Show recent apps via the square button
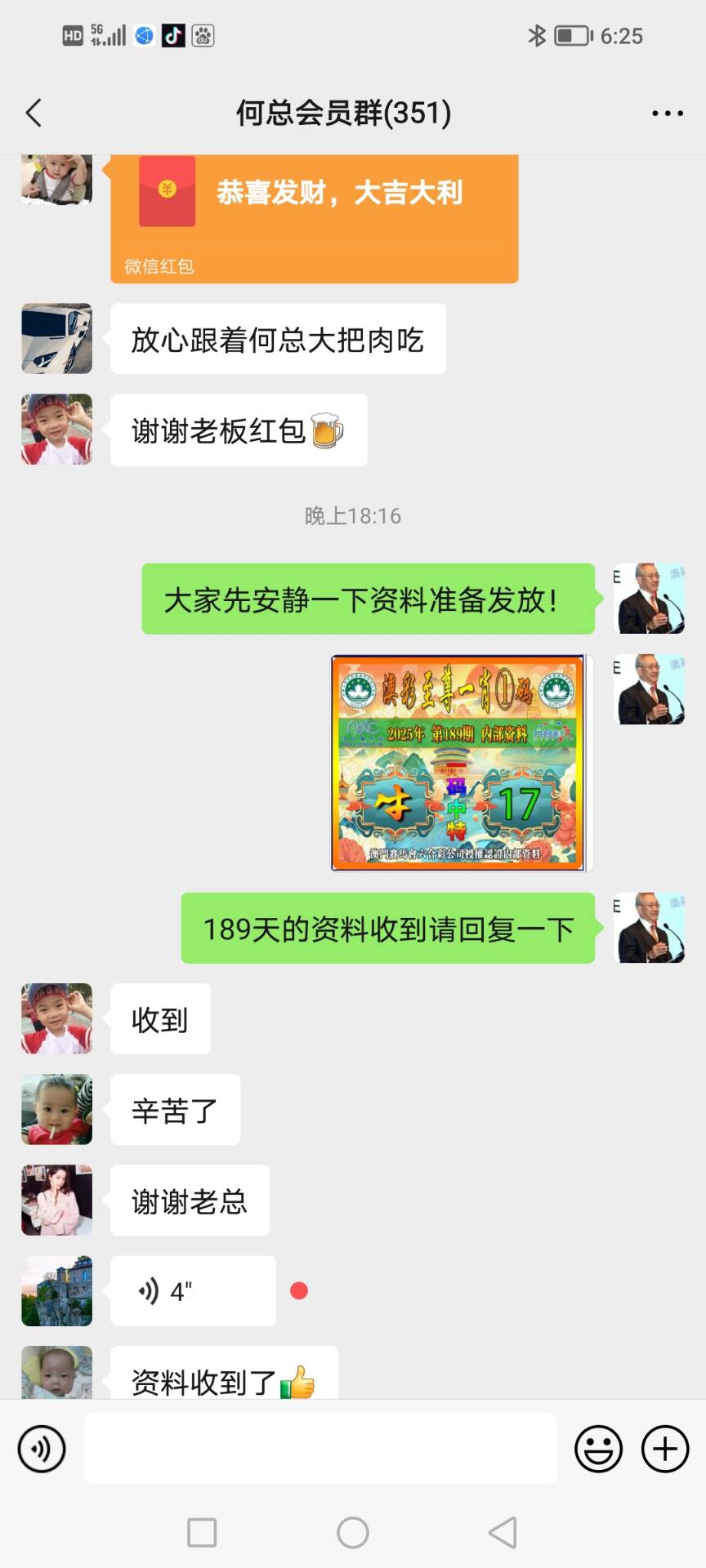 coord(202,1533)
